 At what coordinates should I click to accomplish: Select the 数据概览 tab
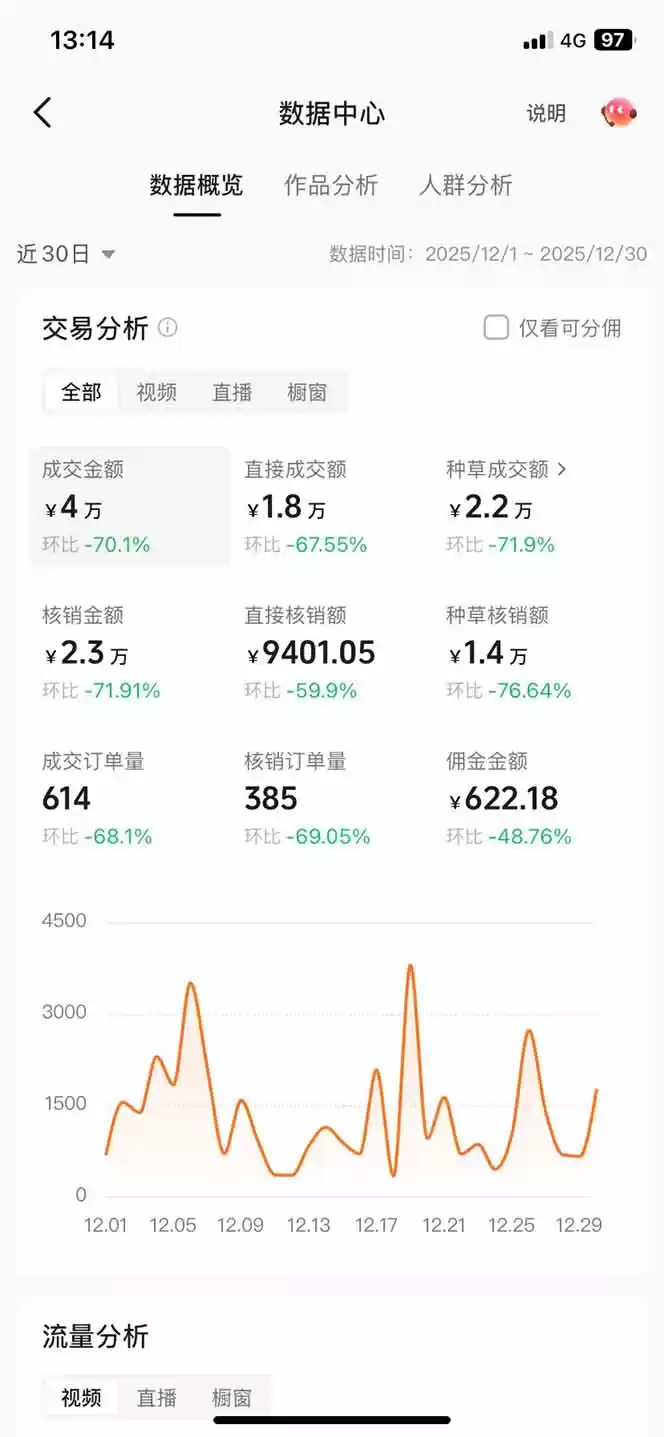pyautogui.click(x=196, y=185)
